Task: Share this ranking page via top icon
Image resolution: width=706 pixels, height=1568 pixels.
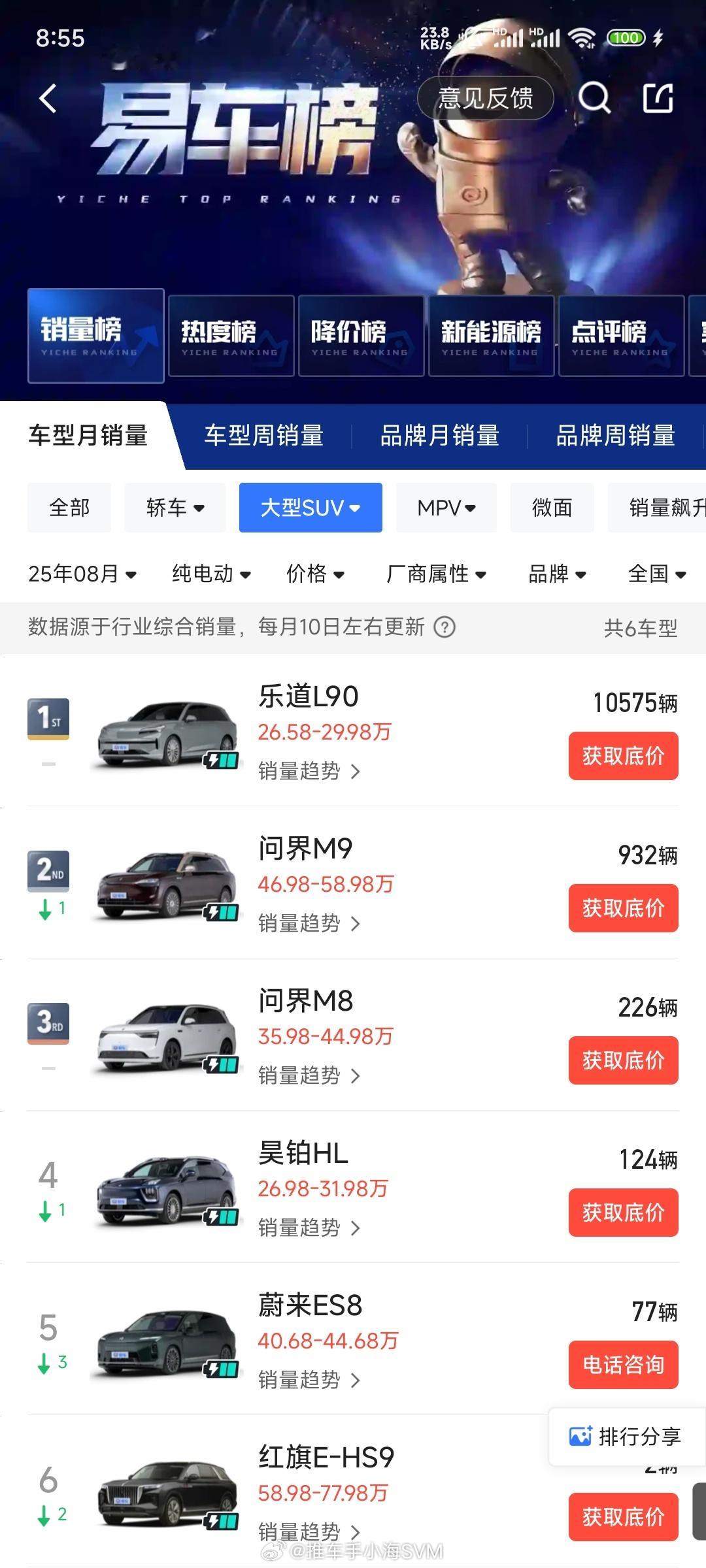Action: tap(657, 99)
